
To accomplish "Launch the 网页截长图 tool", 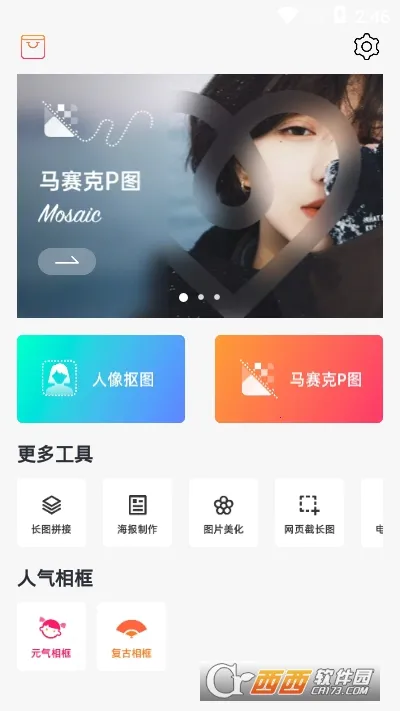I will pyautogui.click(x=309, y=513).
